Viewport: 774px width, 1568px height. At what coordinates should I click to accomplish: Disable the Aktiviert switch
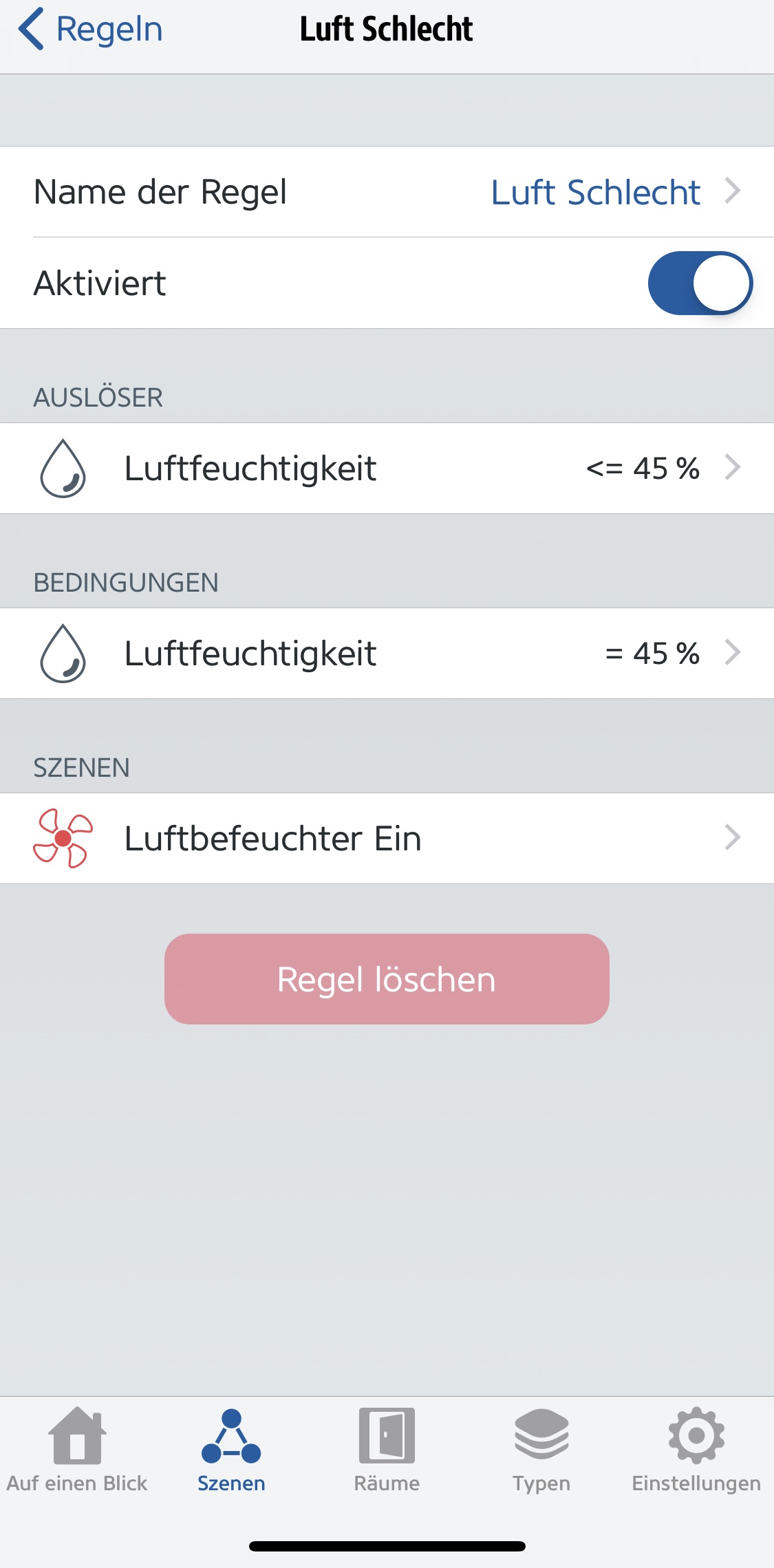click(700, 283)
